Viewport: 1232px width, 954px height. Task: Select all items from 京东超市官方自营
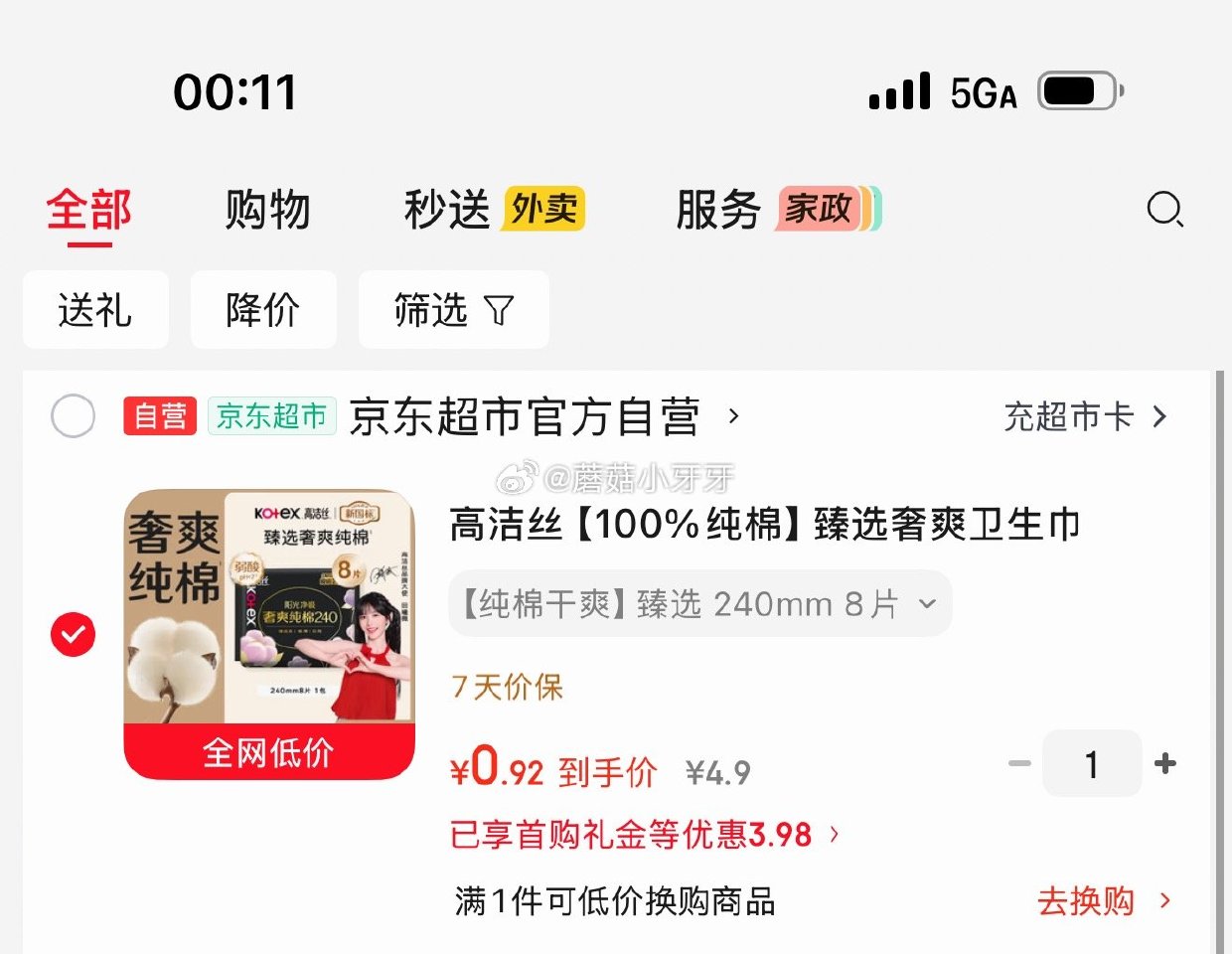coord(74,416)
